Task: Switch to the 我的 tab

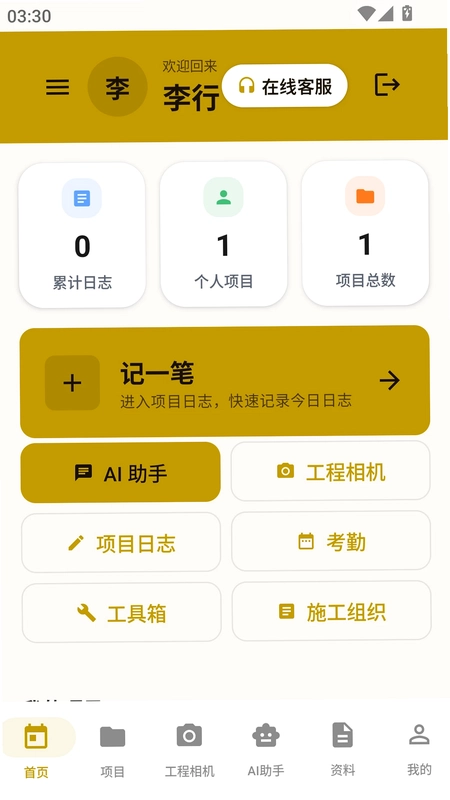Action: pyautogui.click(x=419, y=748)
